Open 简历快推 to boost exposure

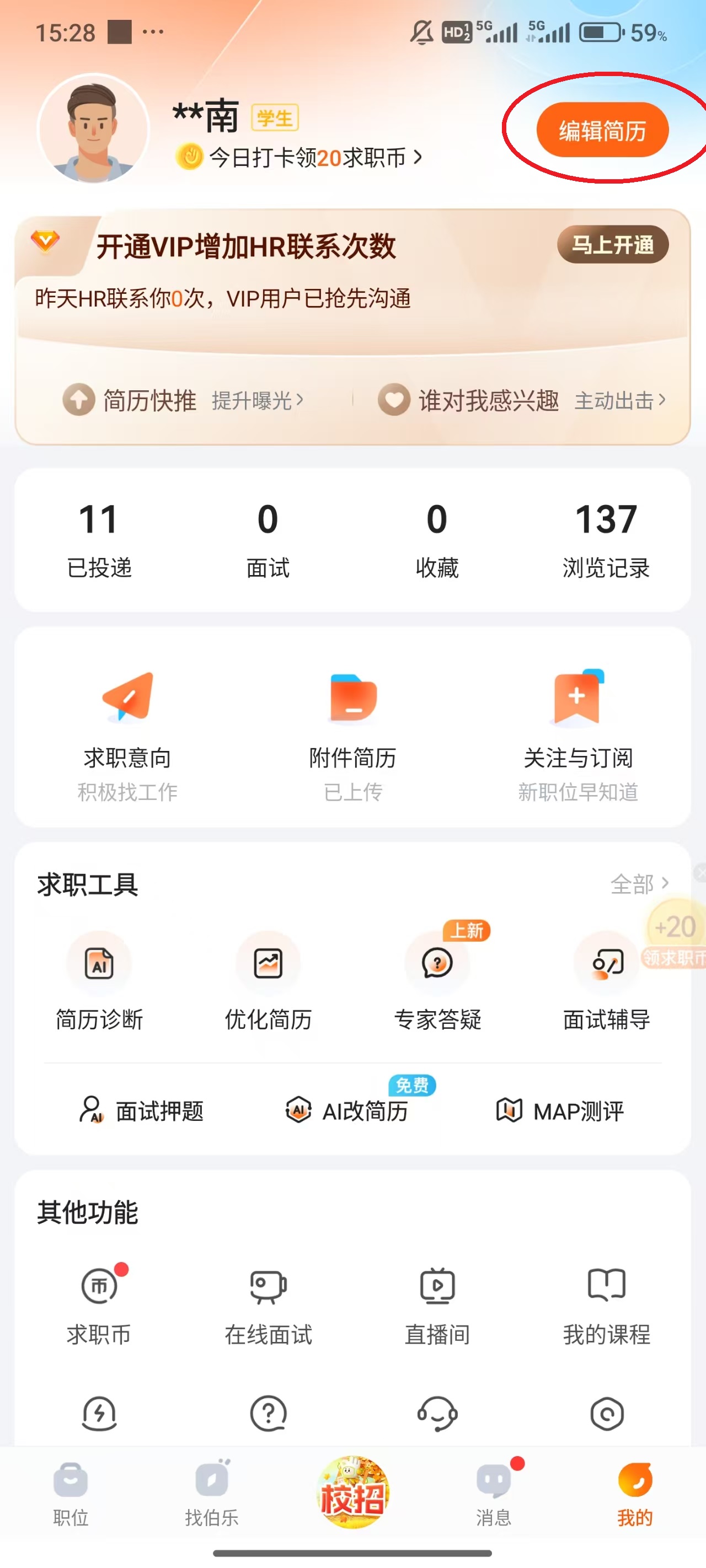[183, 400]
